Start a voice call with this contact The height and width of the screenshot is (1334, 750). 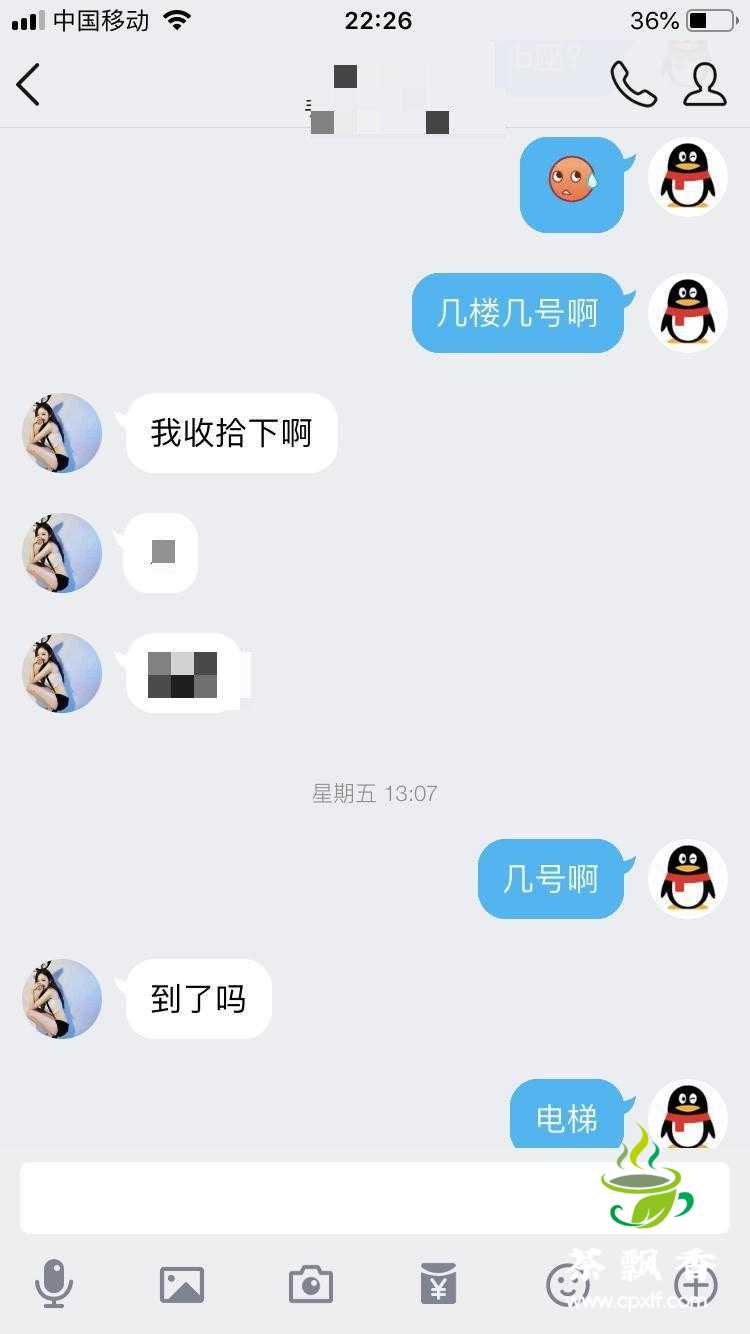tap(633, 85)
